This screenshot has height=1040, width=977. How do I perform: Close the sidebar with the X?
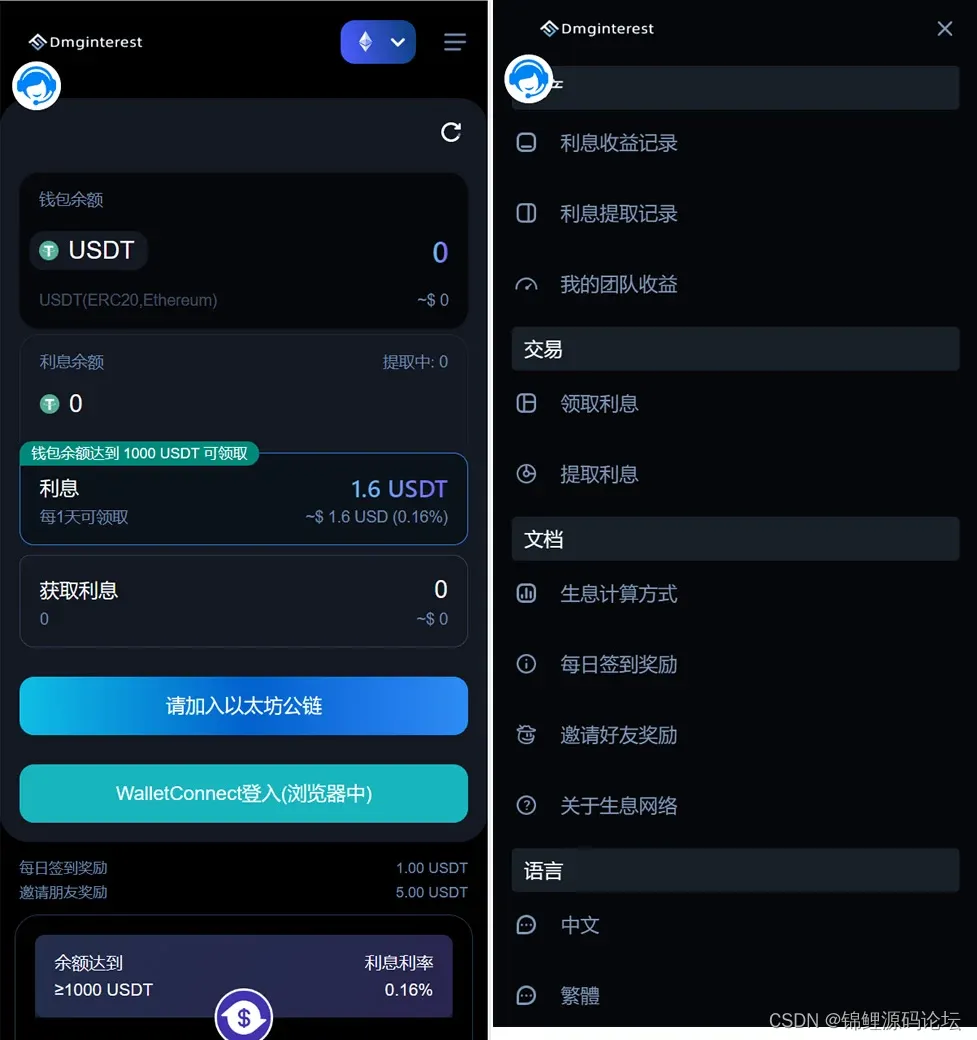point(944,28)
